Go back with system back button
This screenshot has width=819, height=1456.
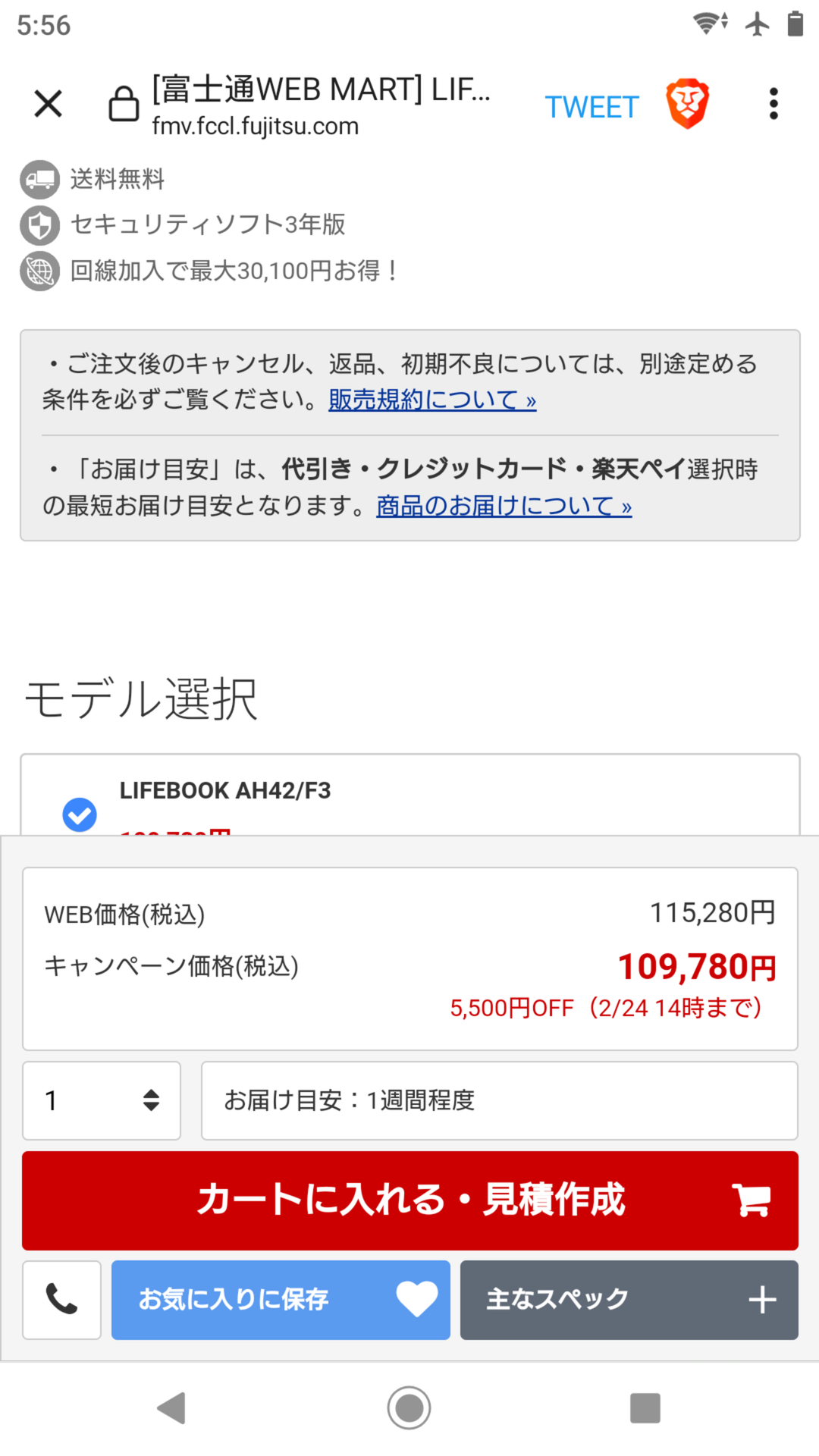point(171,1408)
